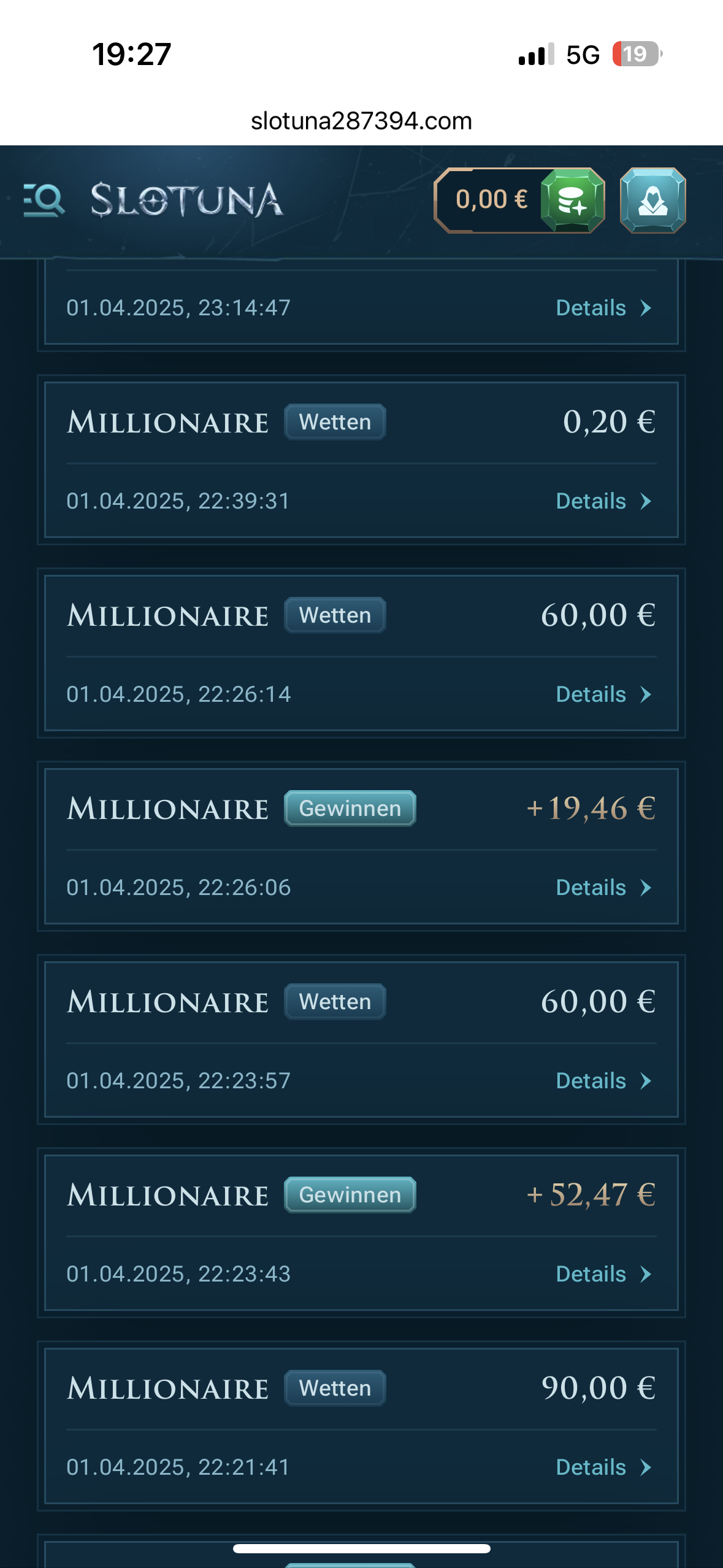
Task: Open Details of the +19,46 € win
Action: pyautogui.click(x=603, y=888)
